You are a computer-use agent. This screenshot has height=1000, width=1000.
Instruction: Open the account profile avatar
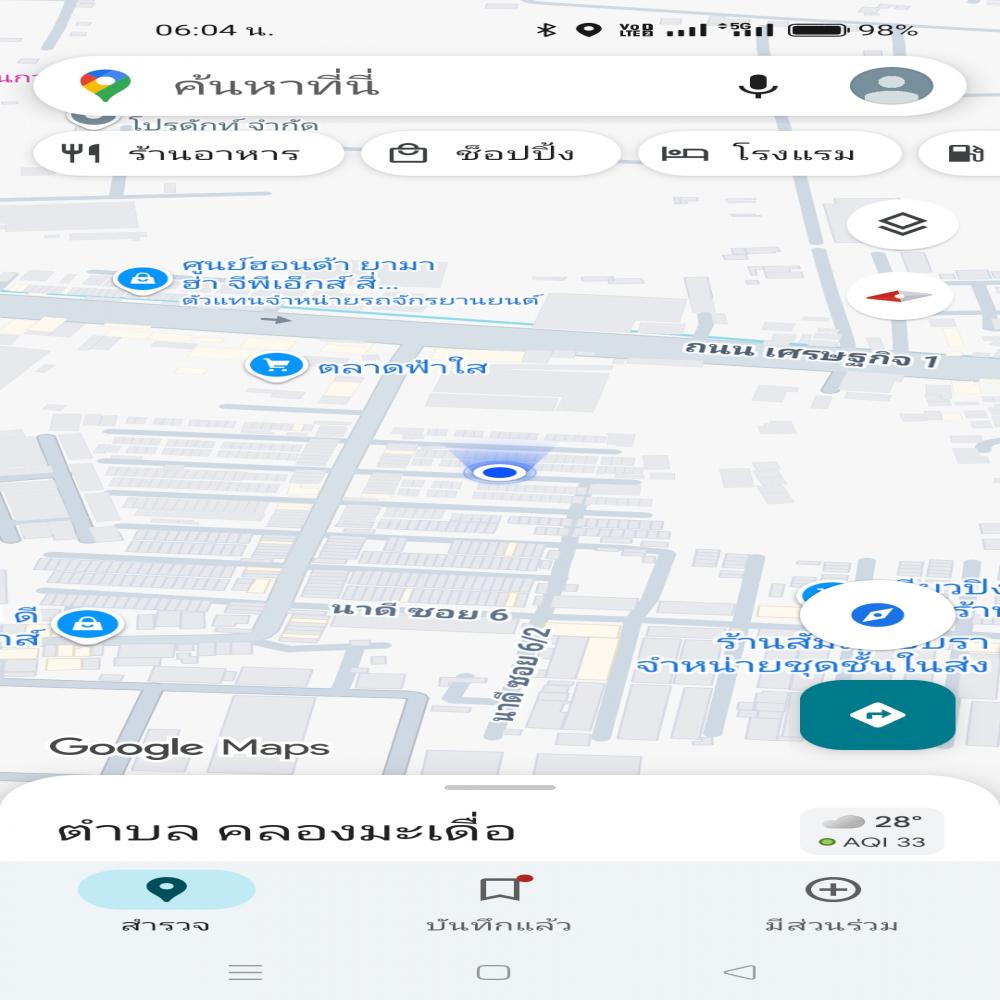(891, 86)
